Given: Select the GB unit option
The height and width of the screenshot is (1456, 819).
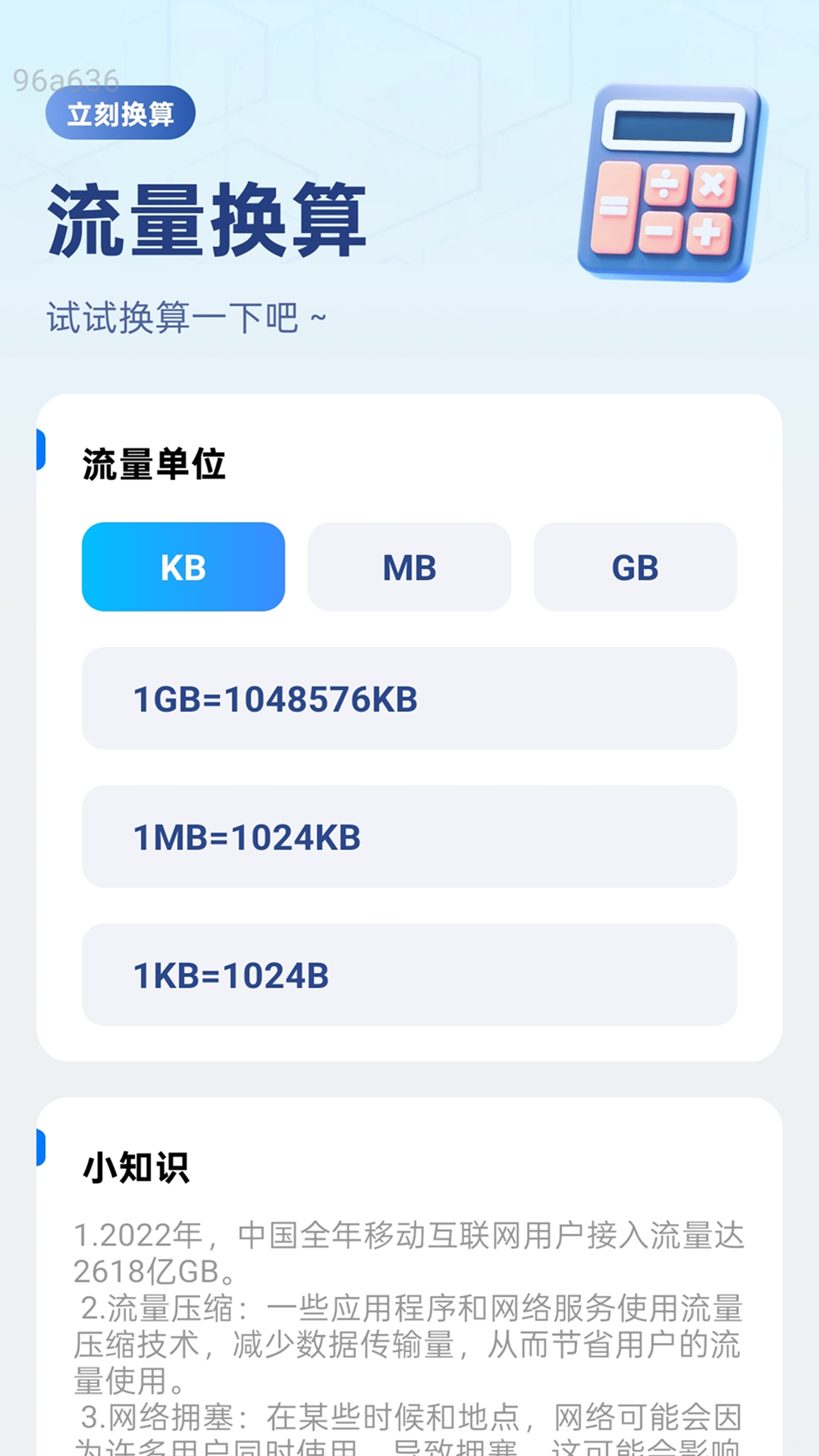Looking at the screenshot, I should [x=635, y=567].
